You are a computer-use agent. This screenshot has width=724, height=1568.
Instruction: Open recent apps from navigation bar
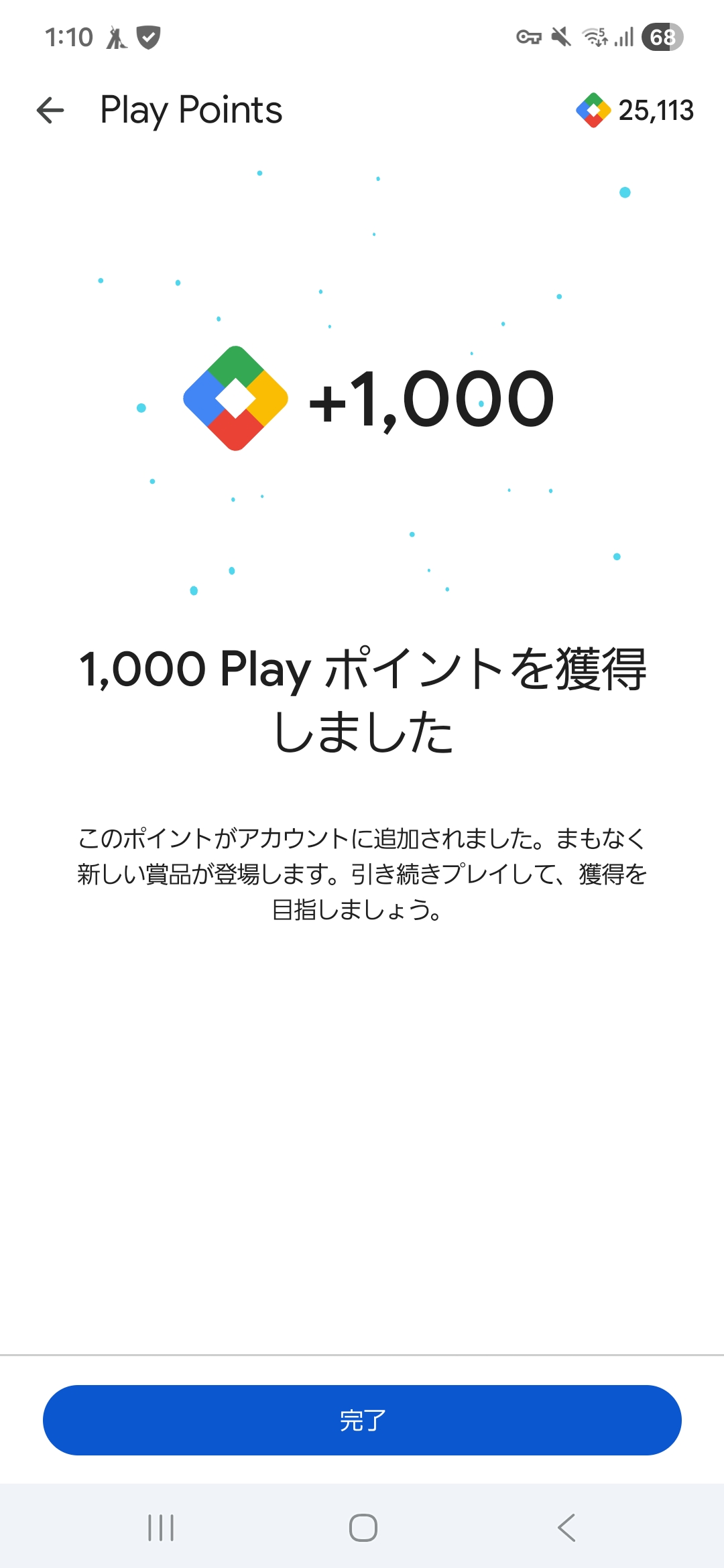[x=161, y=1528]
